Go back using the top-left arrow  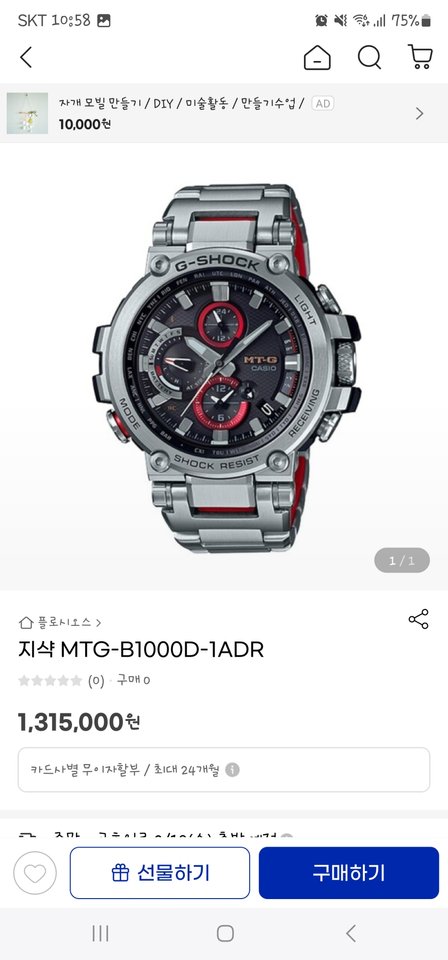click(x=26, y=58)
